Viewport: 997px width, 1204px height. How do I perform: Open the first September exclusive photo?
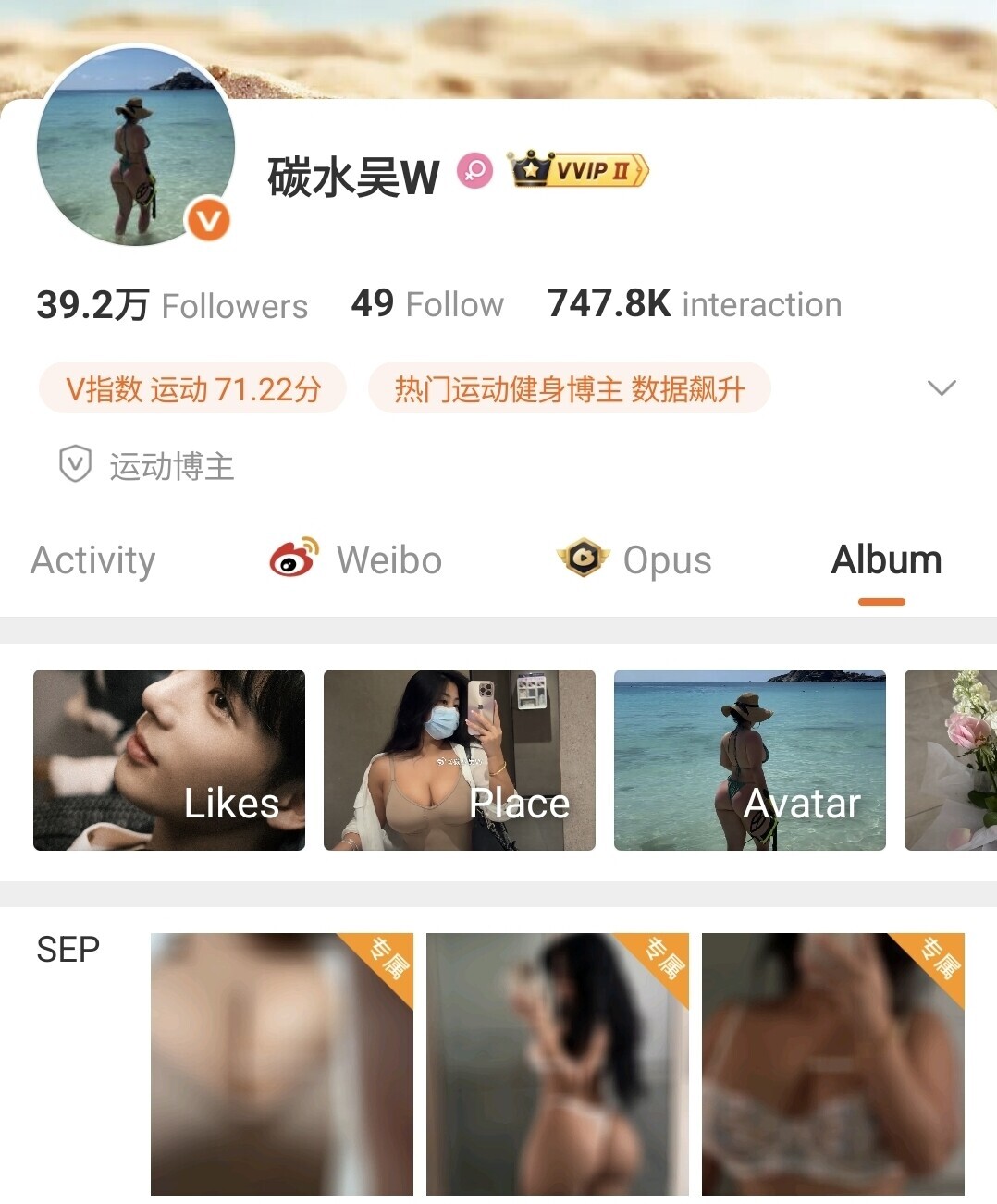point(282,1063)
